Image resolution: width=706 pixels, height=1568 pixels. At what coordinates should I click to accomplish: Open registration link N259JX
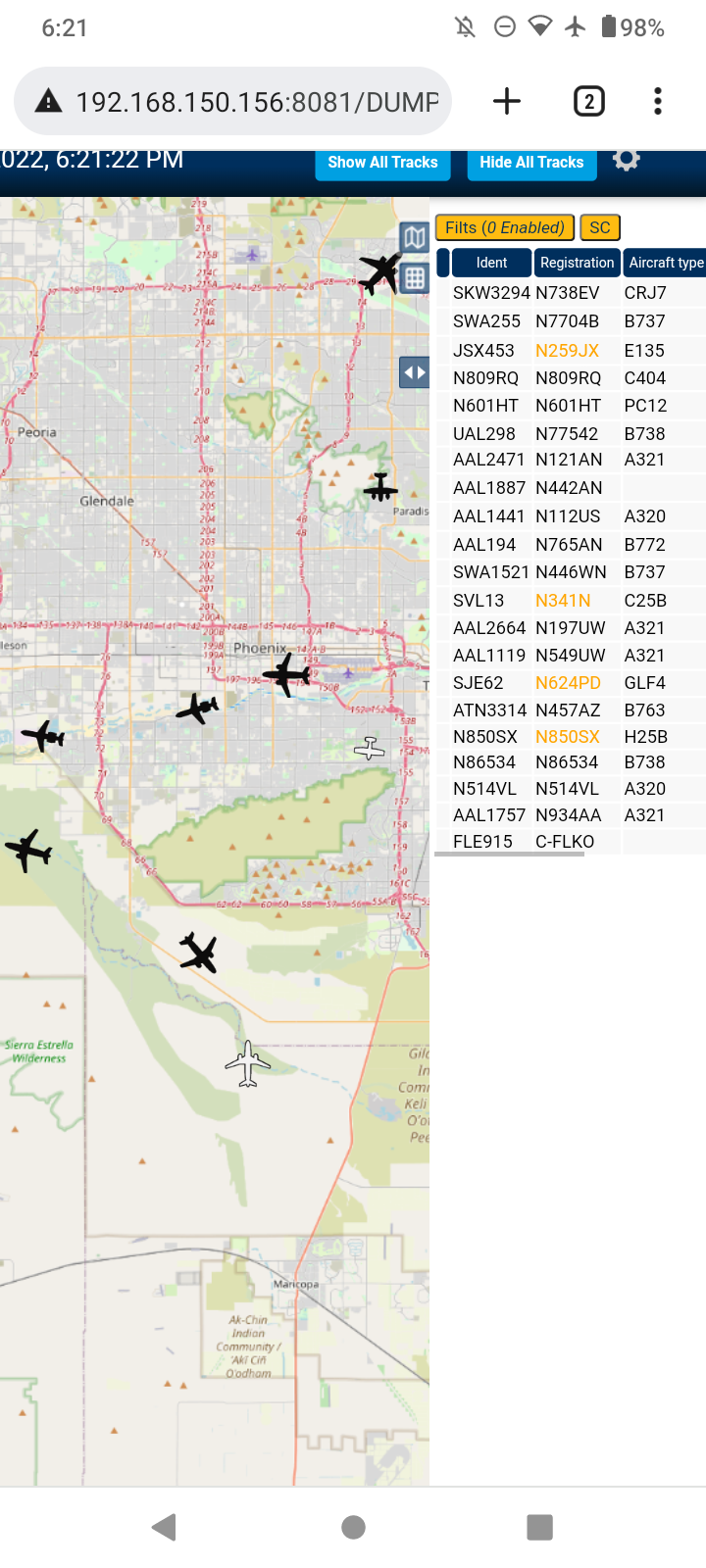(x=567, y=351)
